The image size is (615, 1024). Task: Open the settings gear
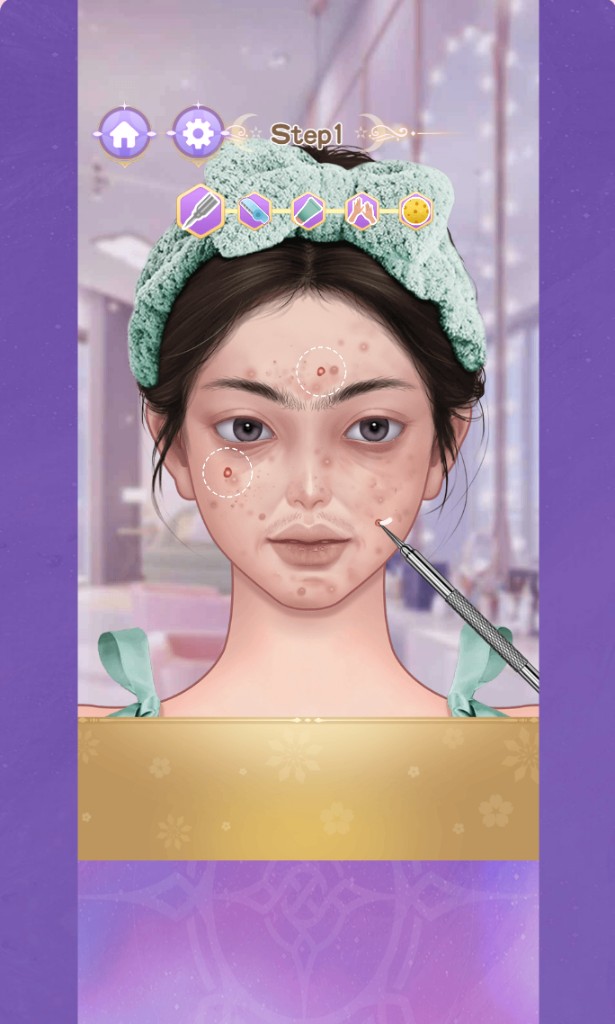(x=198, y=134)
